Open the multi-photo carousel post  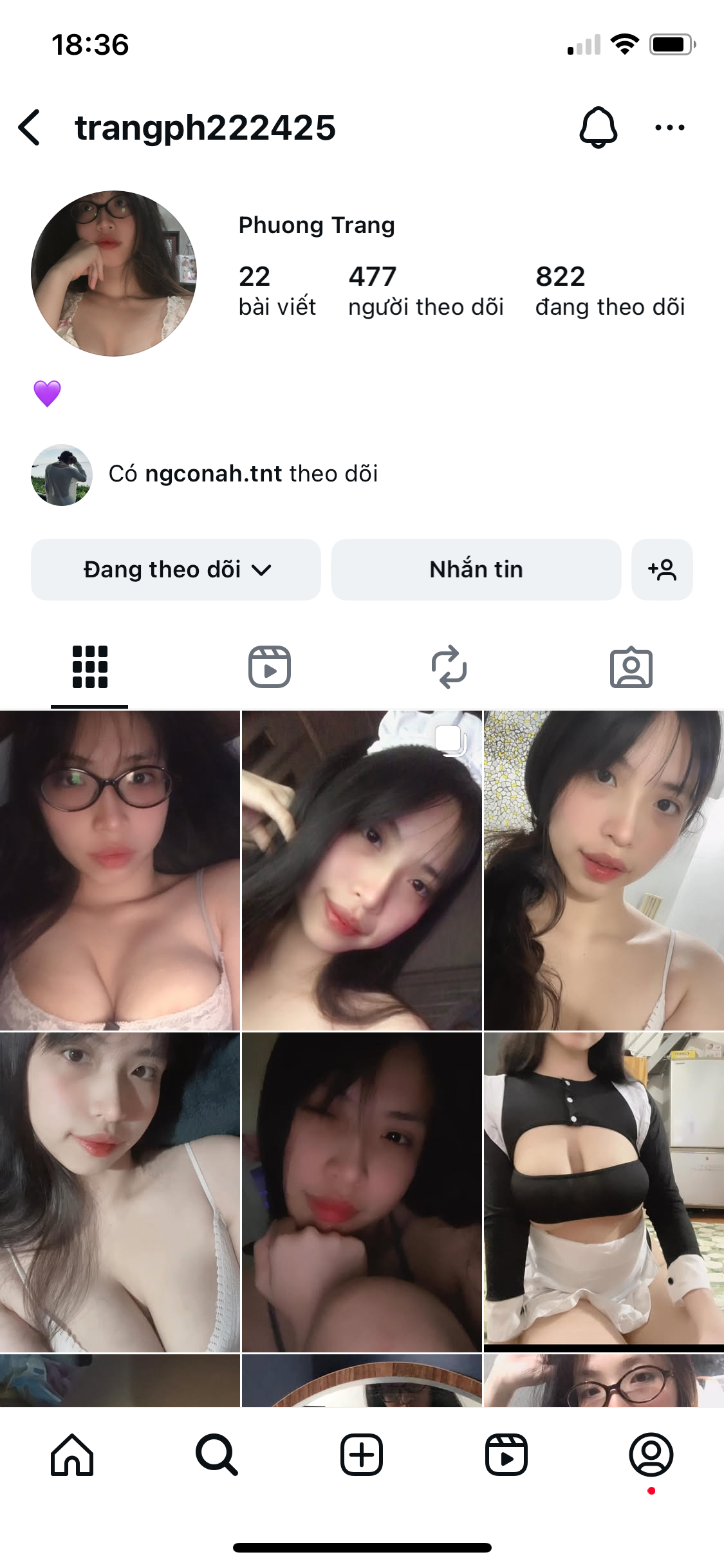coord(362,870)
